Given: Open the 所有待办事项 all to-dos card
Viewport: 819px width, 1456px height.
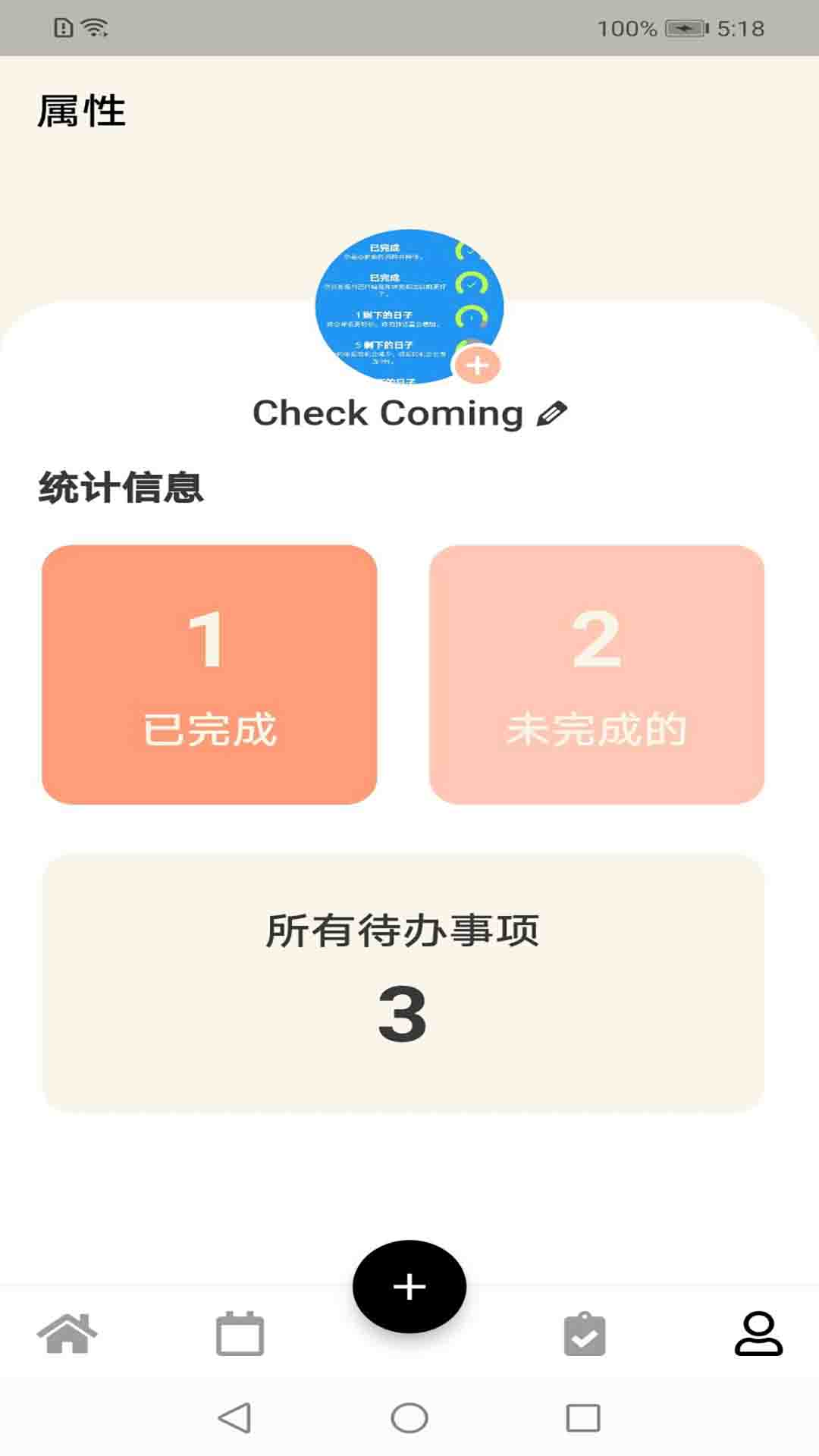Looking at the screenshot, I should [x=403, y=983].
